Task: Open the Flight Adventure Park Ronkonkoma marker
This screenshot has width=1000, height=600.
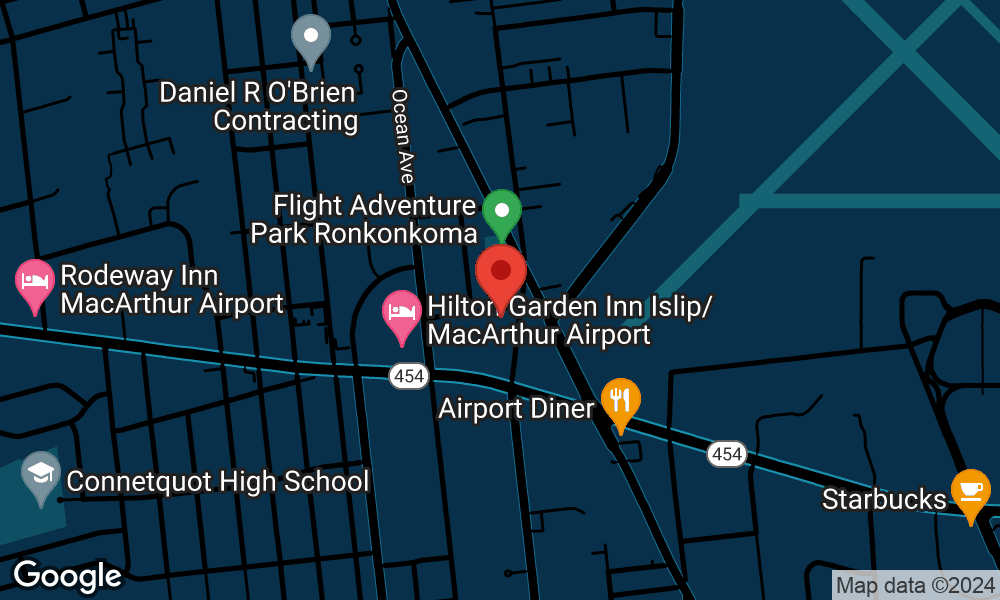Action: point(502,212)
